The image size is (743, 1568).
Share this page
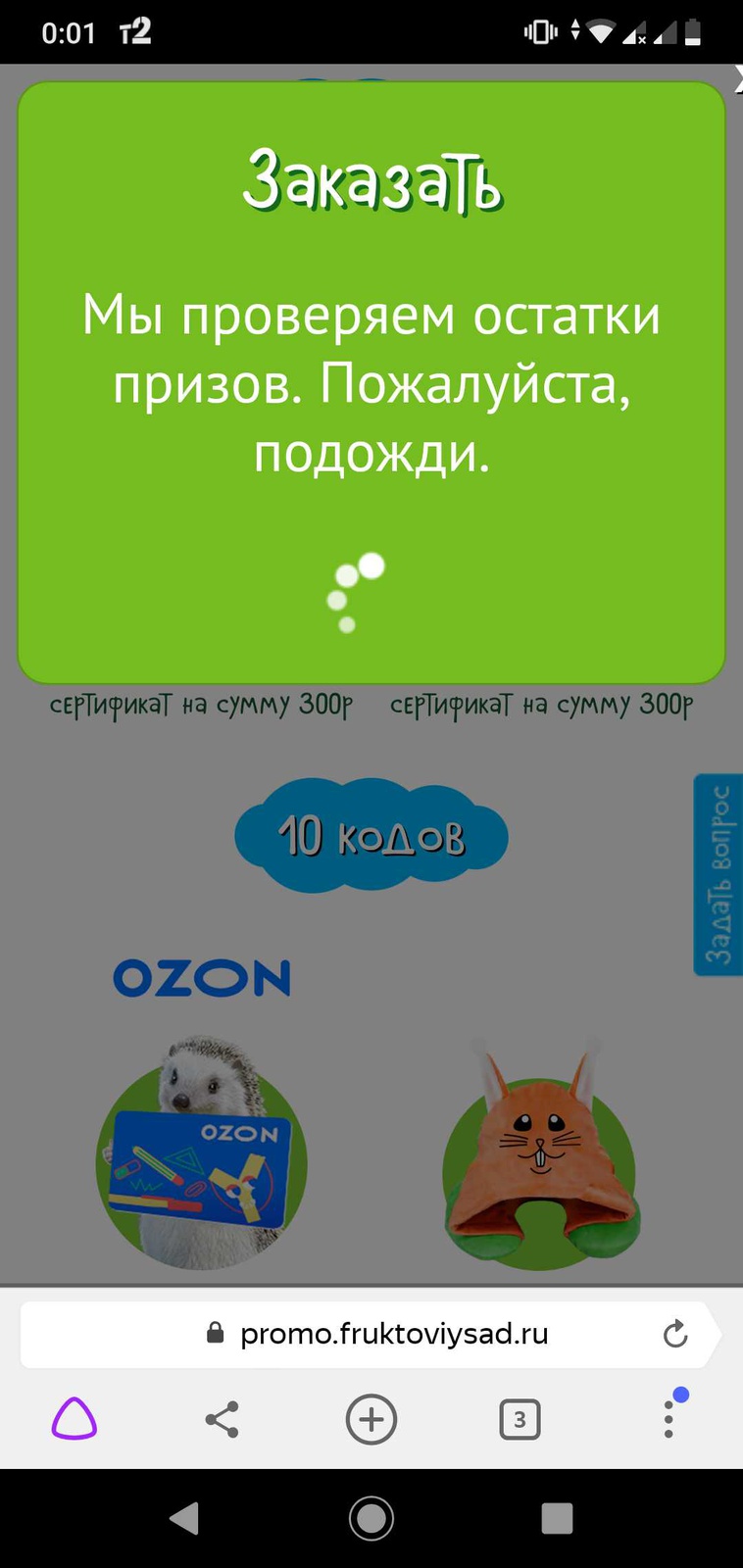click(223, 1419)
